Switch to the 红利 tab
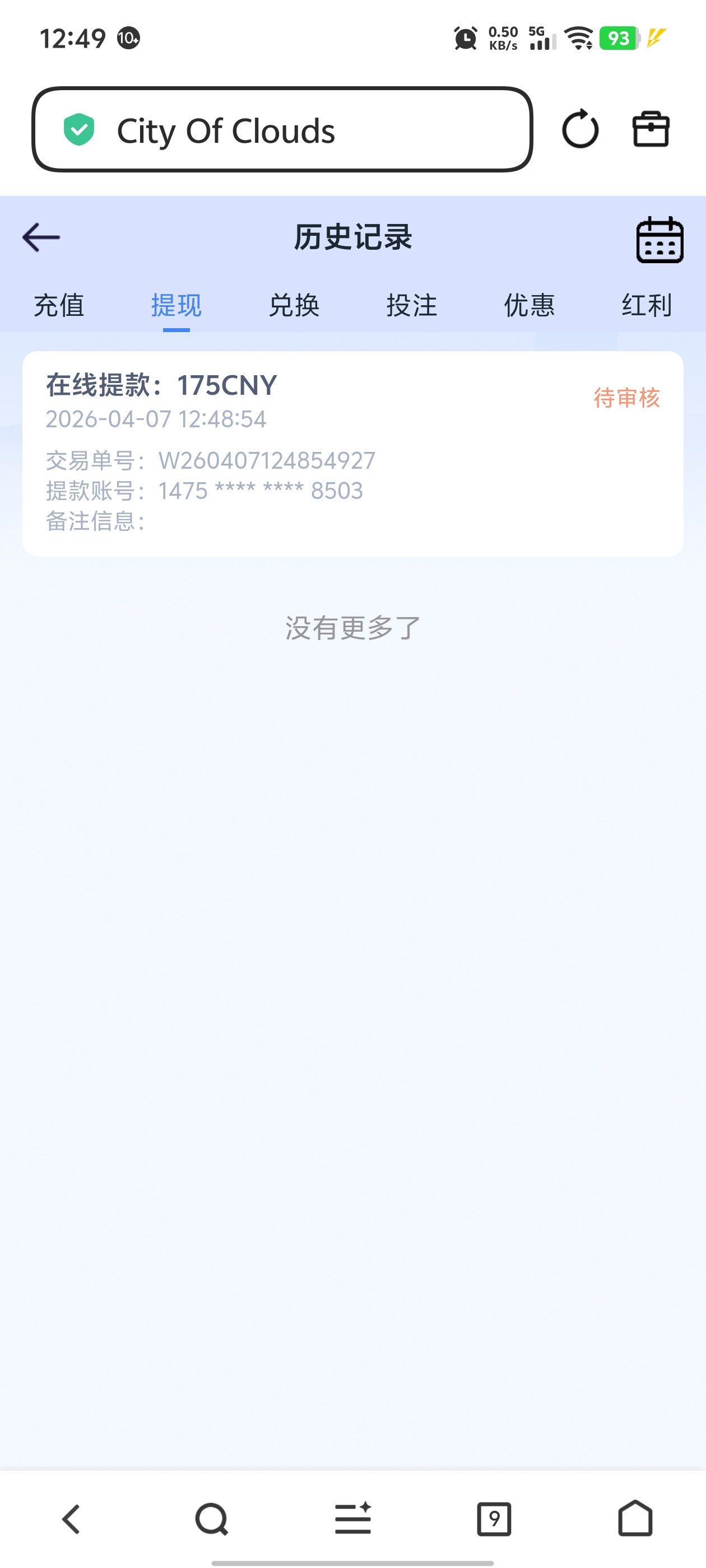Image resolution: width=706 pixels, height=1568 pixels. (644, 306)
